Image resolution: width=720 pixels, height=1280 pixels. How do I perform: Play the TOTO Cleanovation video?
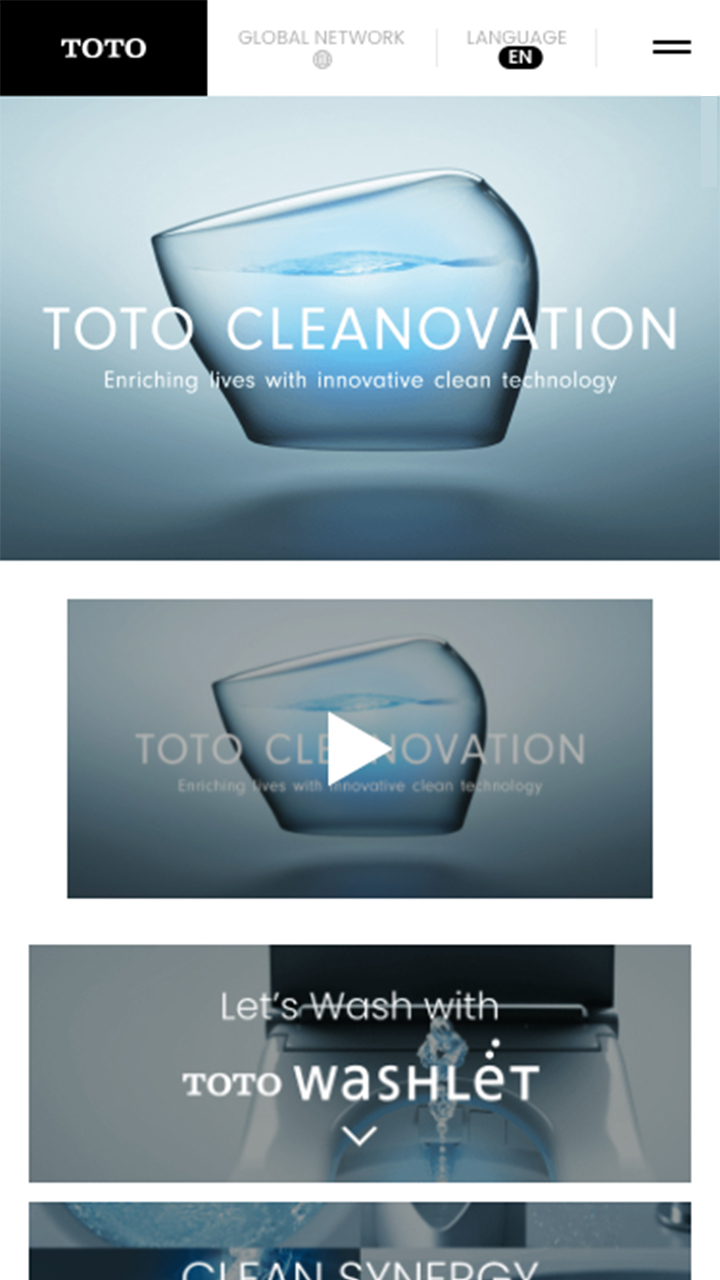coord(359,748)
